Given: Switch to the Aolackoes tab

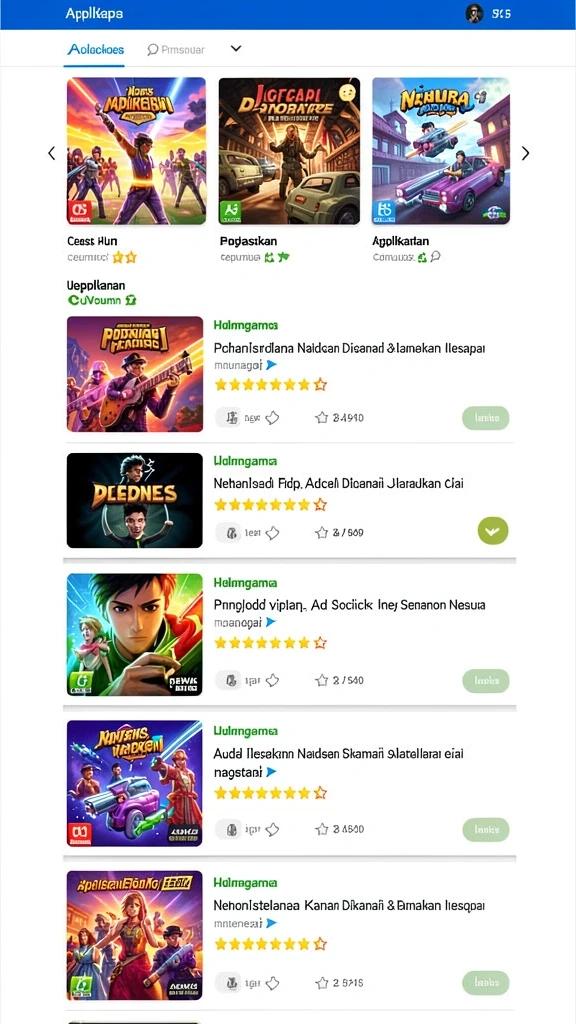Looking at the screenshot, I should [95, 50].
